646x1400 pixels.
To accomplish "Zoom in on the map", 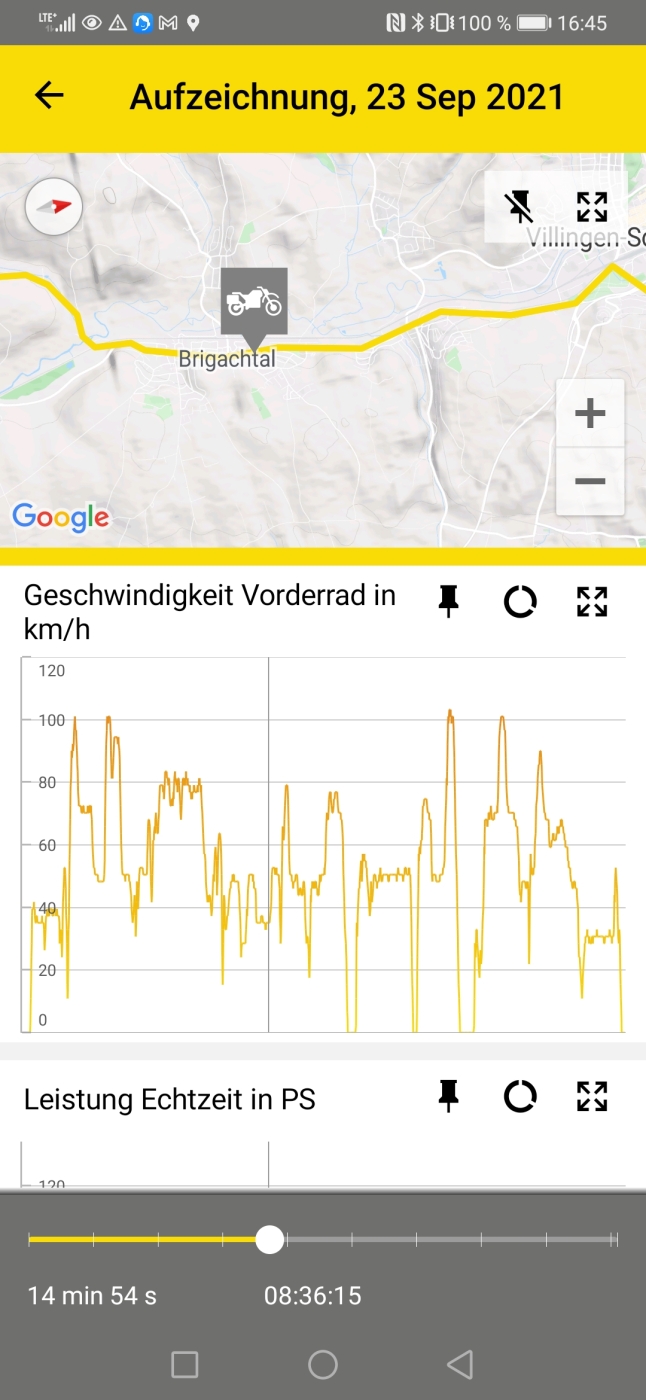I will [590, 413].
